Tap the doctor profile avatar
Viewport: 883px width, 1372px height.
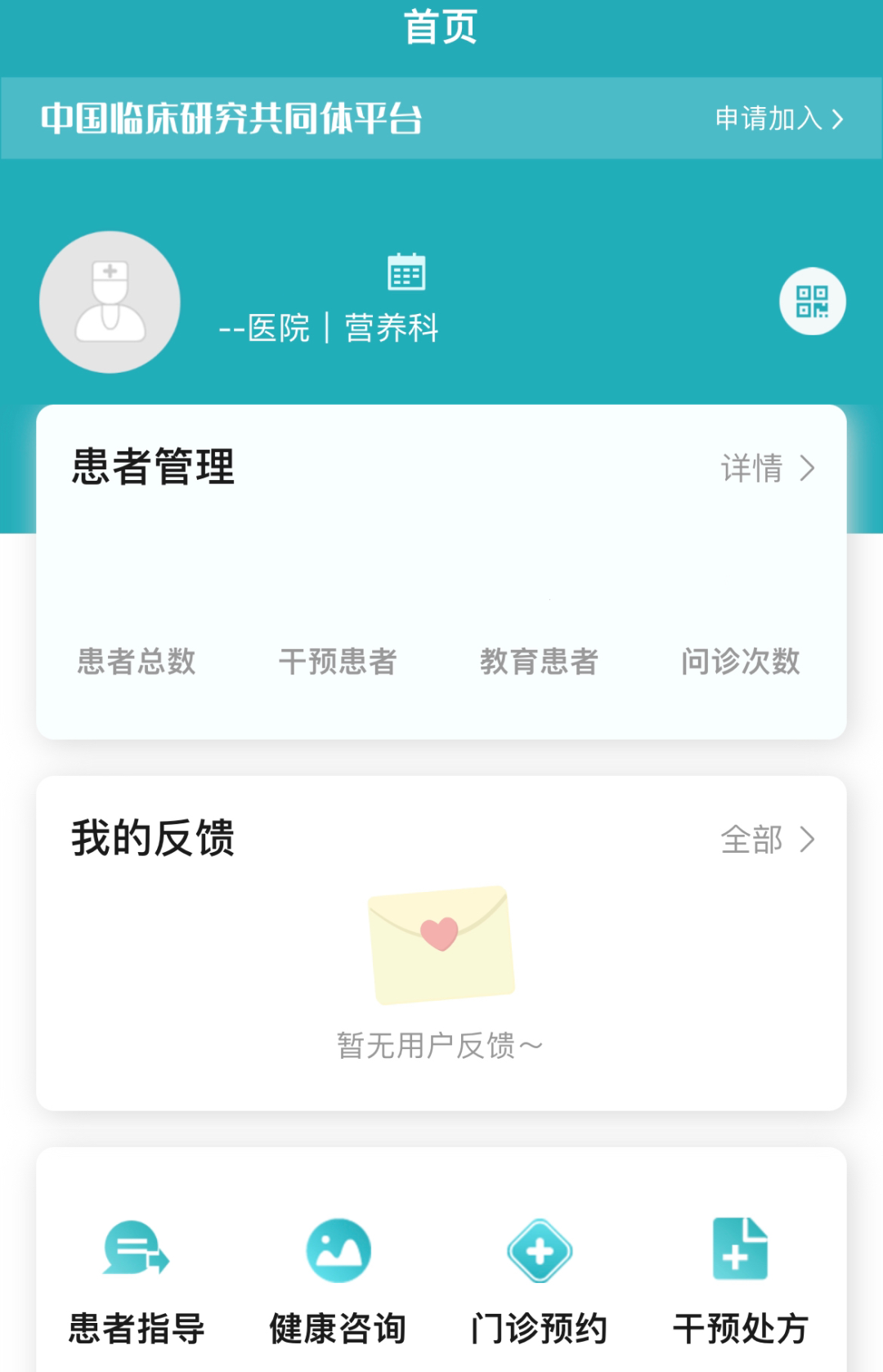110,302
